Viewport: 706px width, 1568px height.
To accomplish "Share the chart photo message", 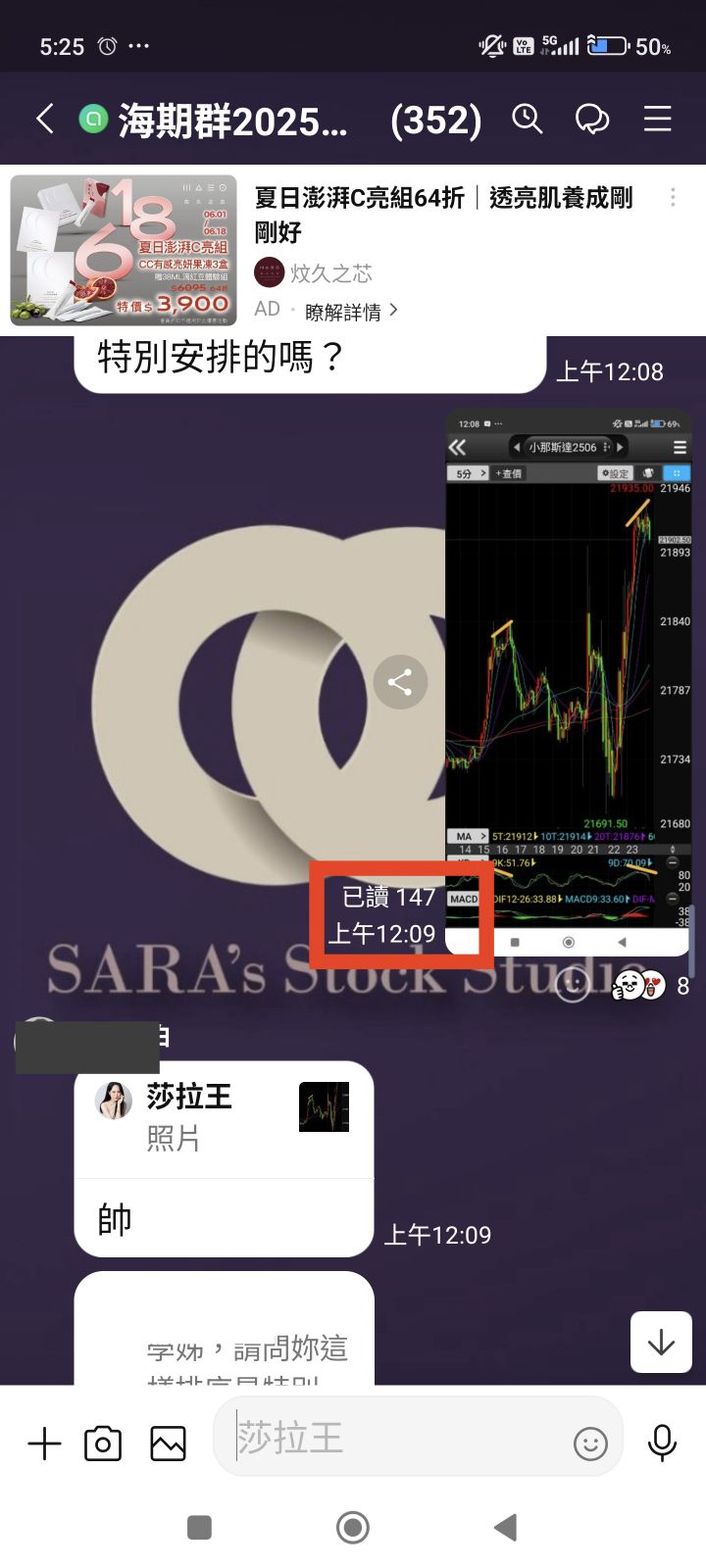I will tap(400, 682).
